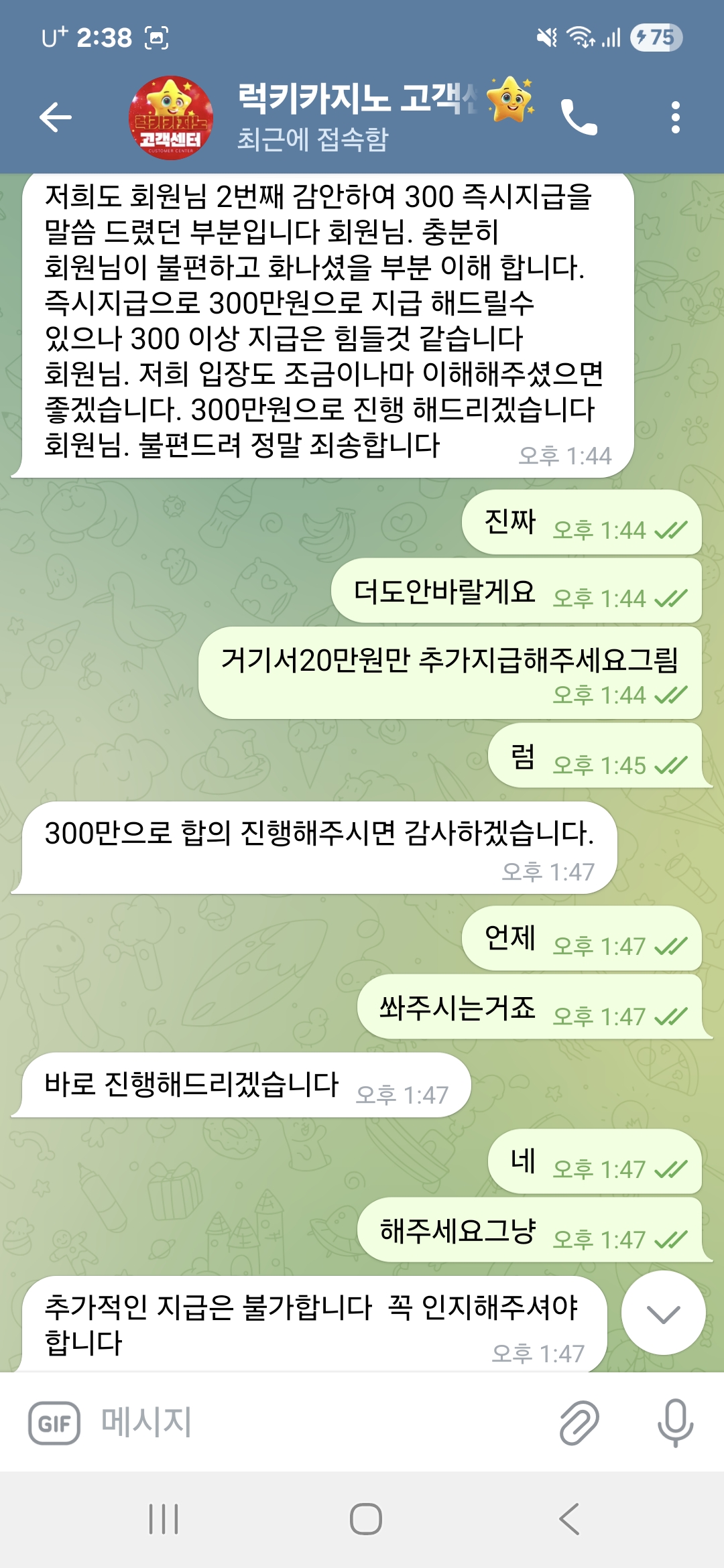Image resolution: width=724 pixels, height=1568 pixels.
Task: Attach a file with the paperclip
Action: point(579,1422)
